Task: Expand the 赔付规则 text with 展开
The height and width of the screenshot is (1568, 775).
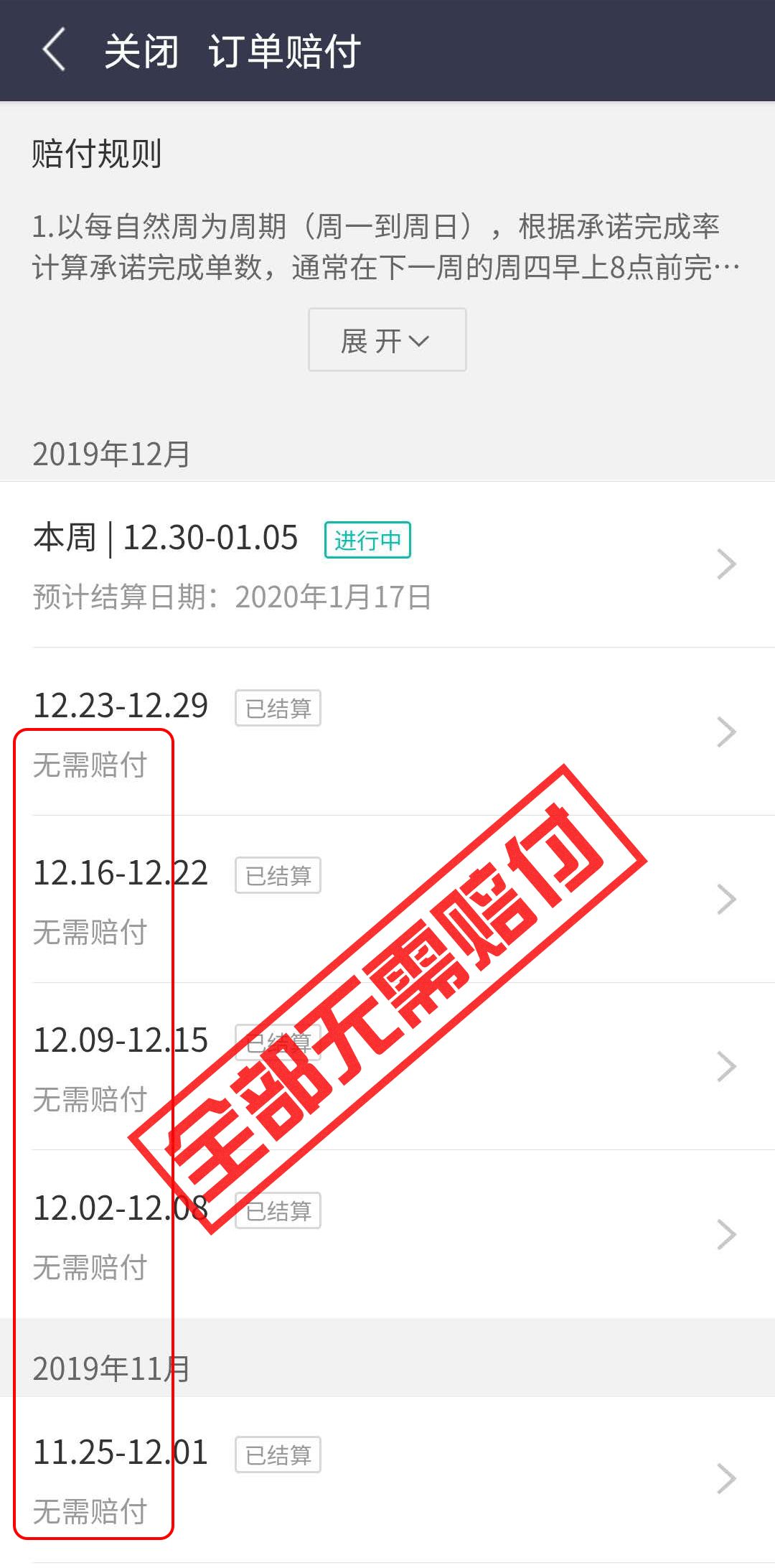Action: tap(387, 340)
